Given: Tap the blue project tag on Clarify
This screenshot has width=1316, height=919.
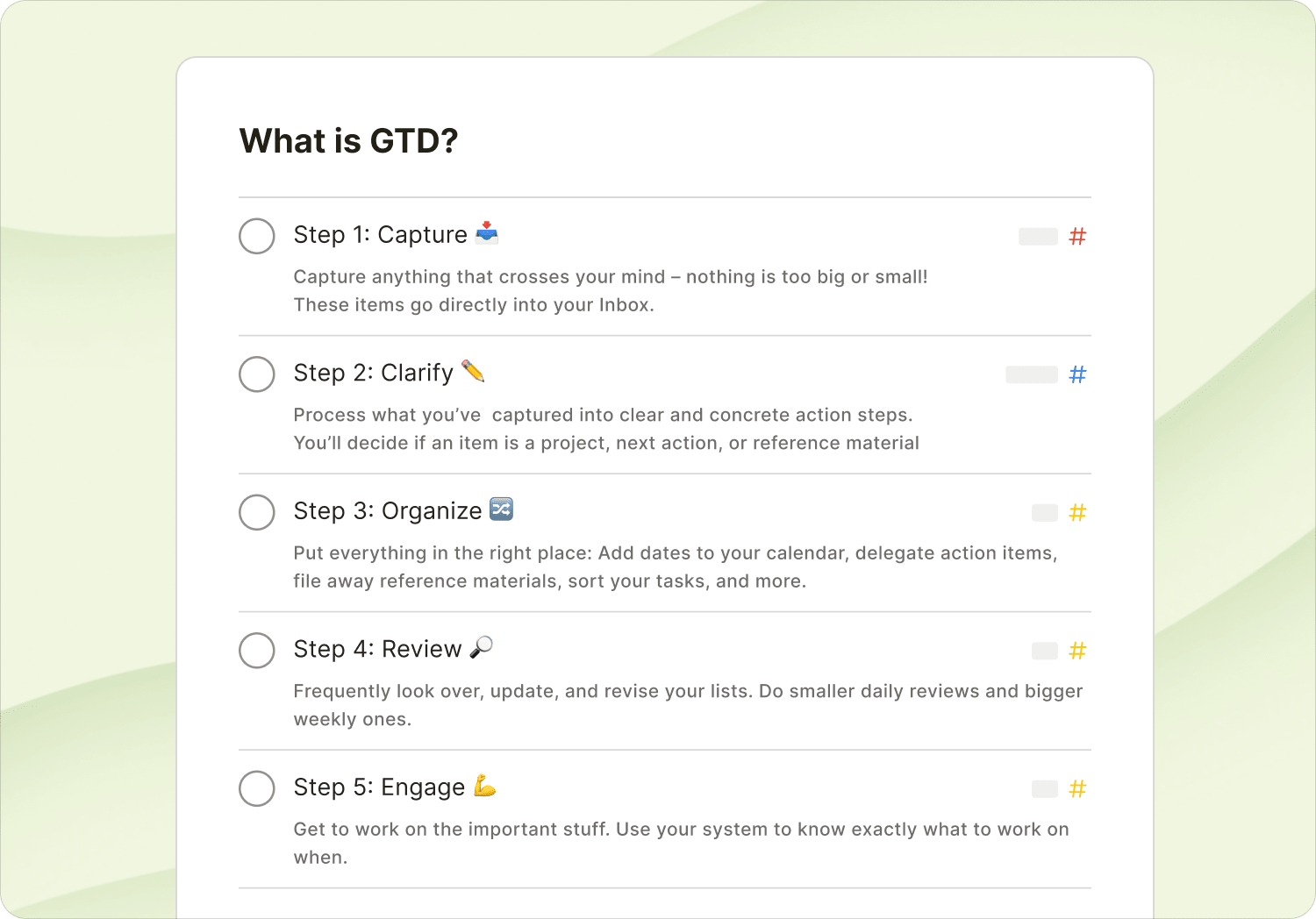Looking at the screenshot, I should coord(1077,374).
